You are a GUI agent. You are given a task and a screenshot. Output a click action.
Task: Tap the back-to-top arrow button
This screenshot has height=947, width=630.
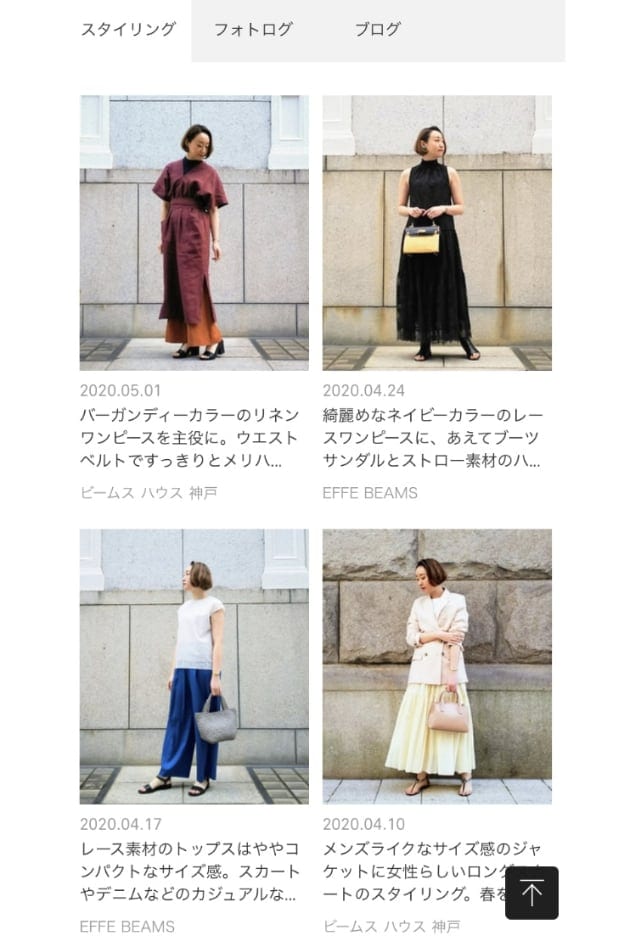coord(531,892)
